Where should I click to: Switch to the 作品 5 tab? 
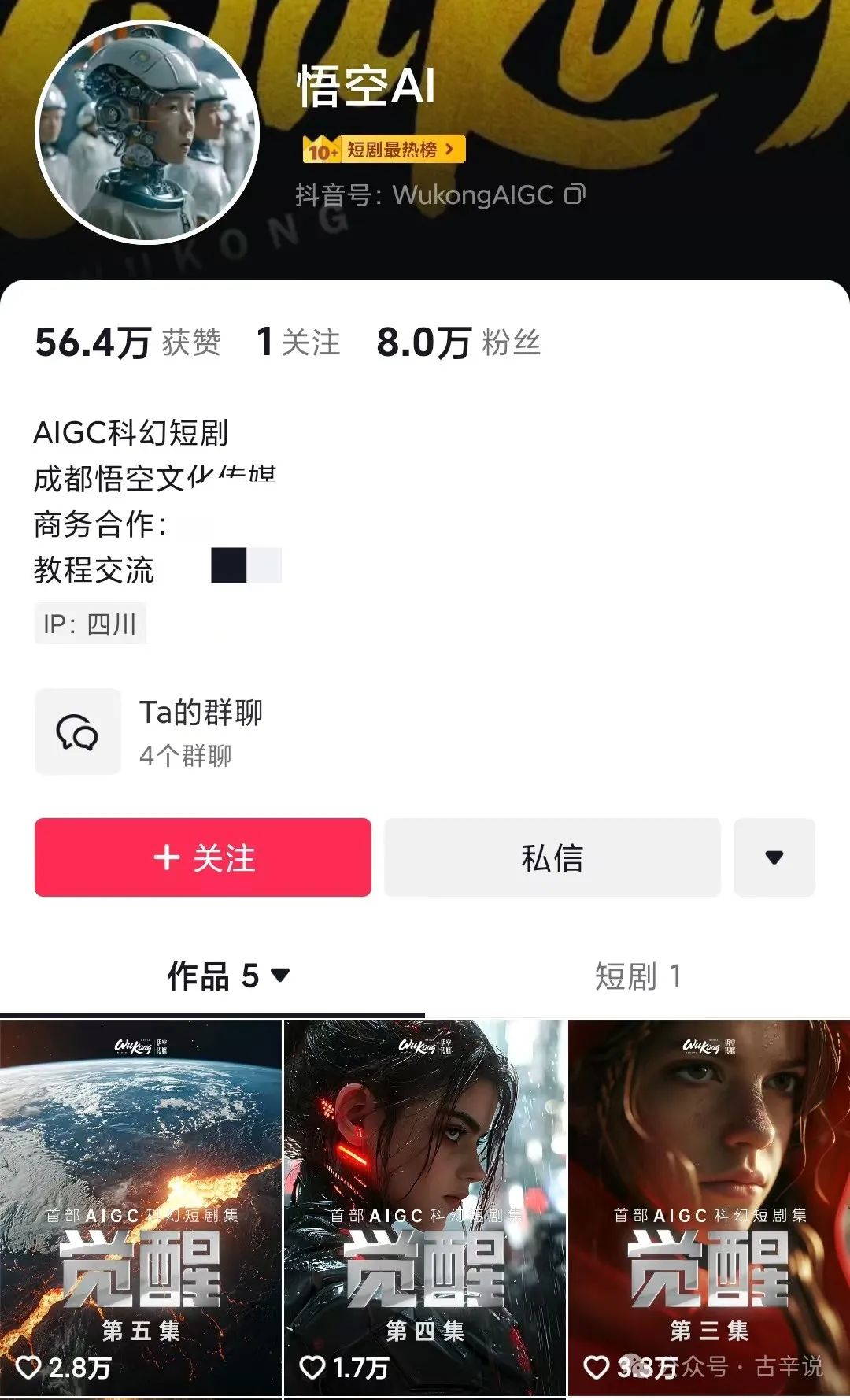click(227, 976)
